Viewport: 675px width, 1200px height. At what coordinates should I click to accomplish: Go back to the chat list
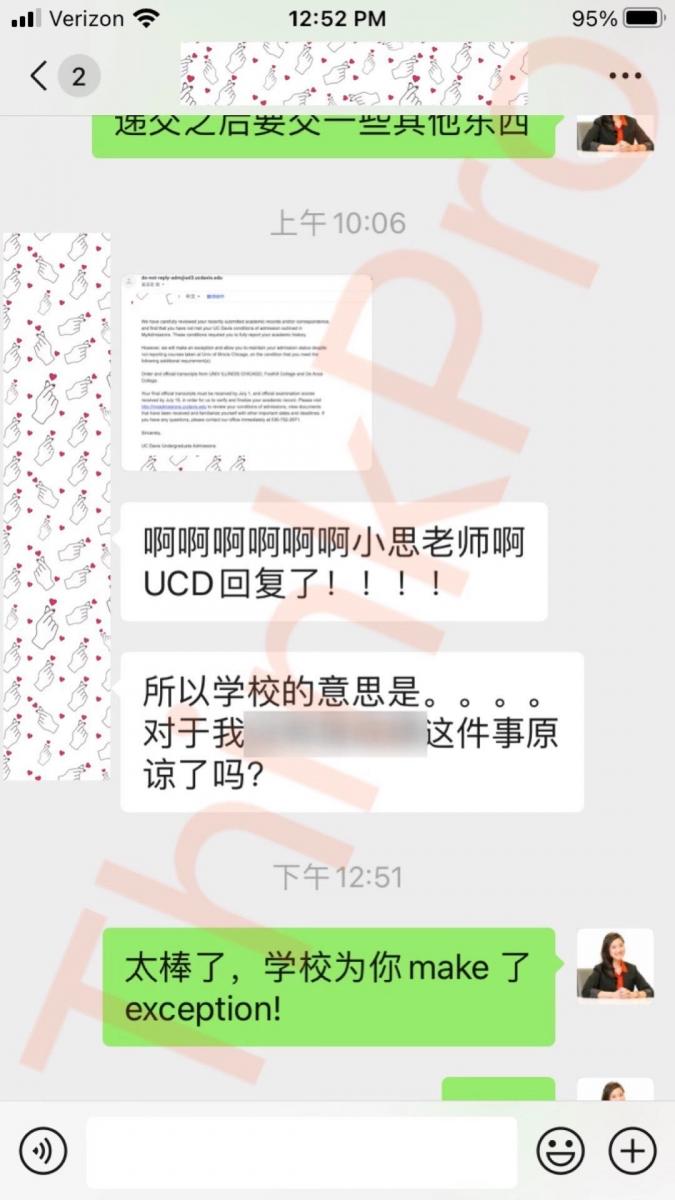[x=40, y=76]
